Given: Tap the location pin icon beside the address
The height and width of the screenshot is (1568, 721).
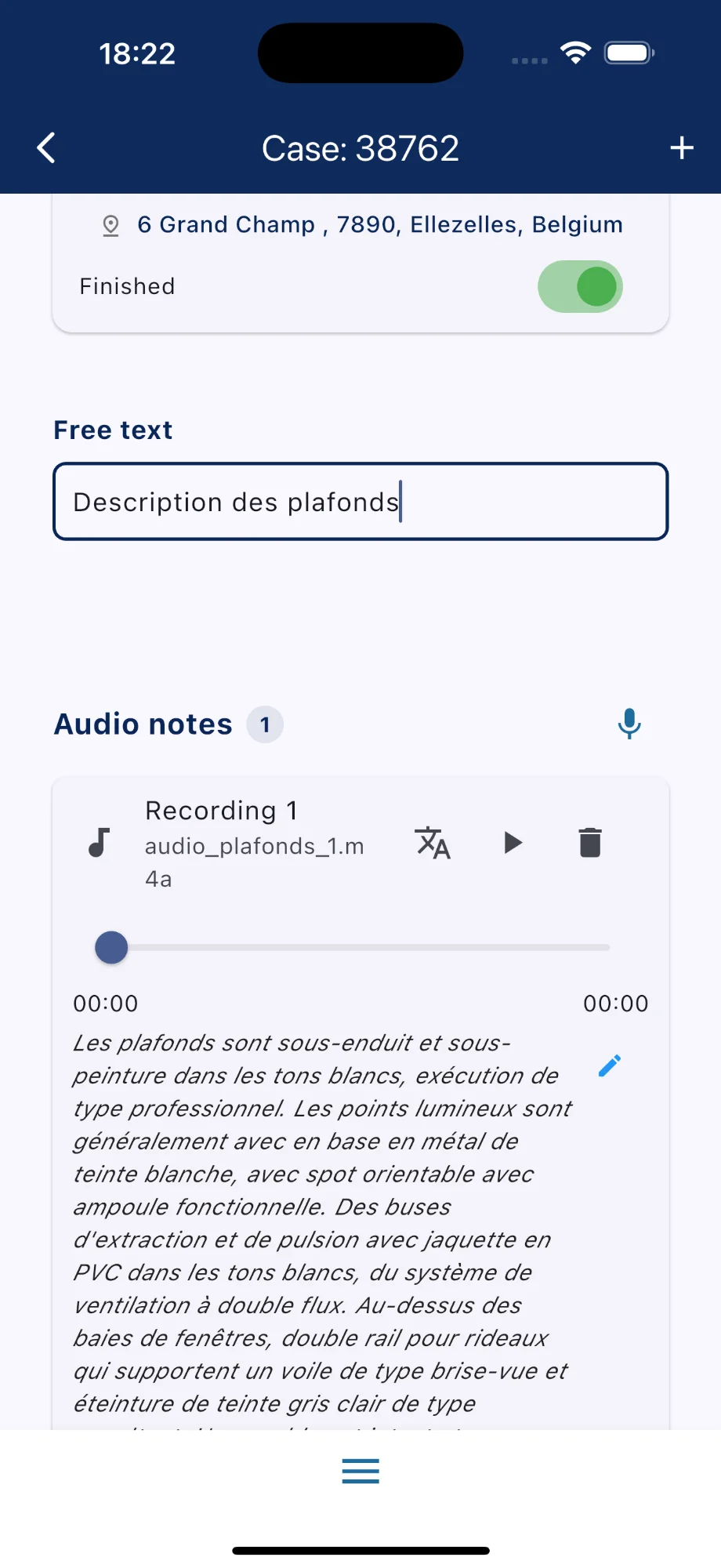Looking at the screenshot, I should click(x=111, y=224).
